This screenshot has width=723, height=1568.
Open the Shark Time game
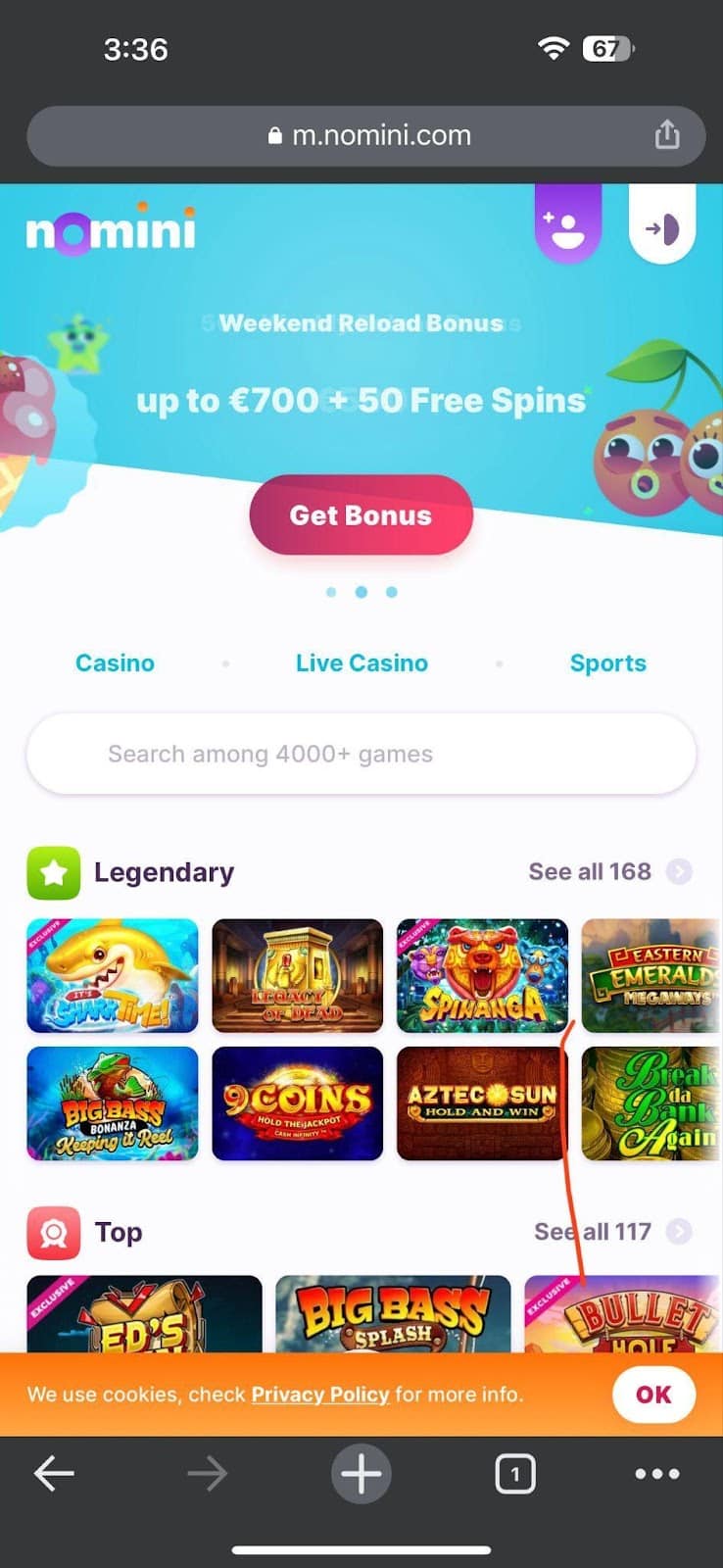coord(112,975)
